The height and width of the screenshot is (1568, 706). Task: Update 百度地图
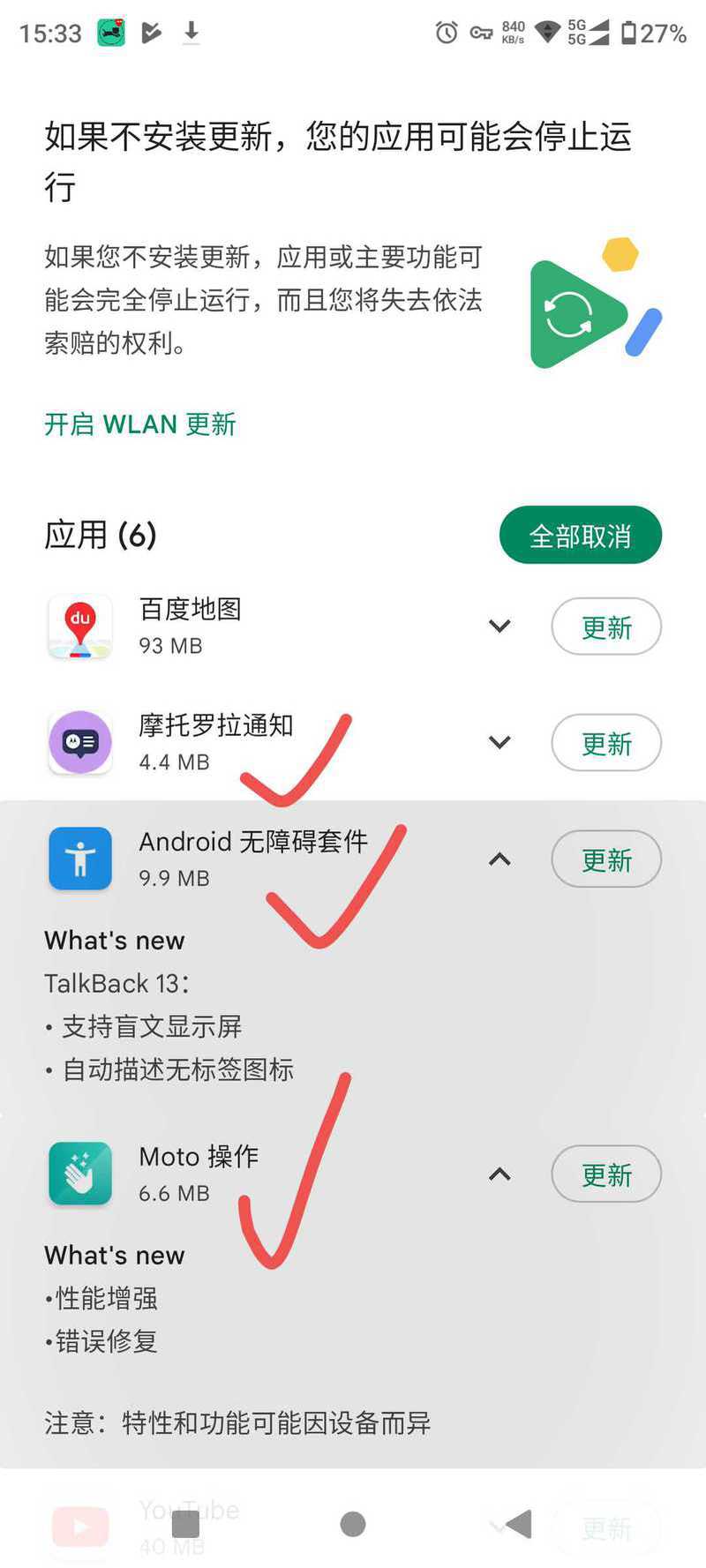606,626
